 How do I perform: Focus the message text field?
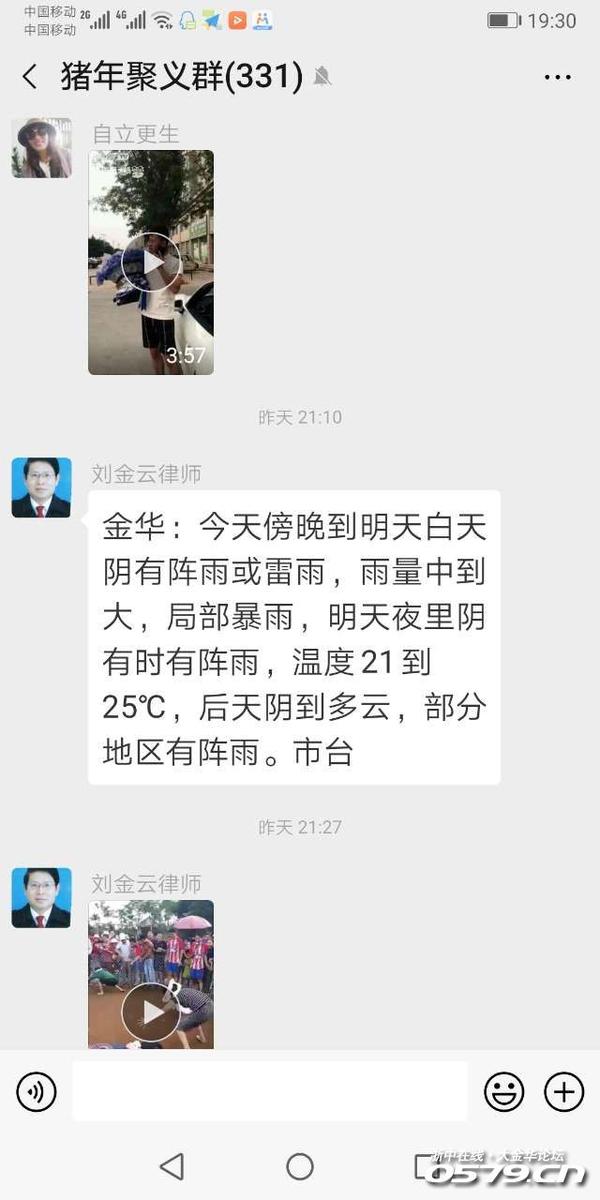270,1092
